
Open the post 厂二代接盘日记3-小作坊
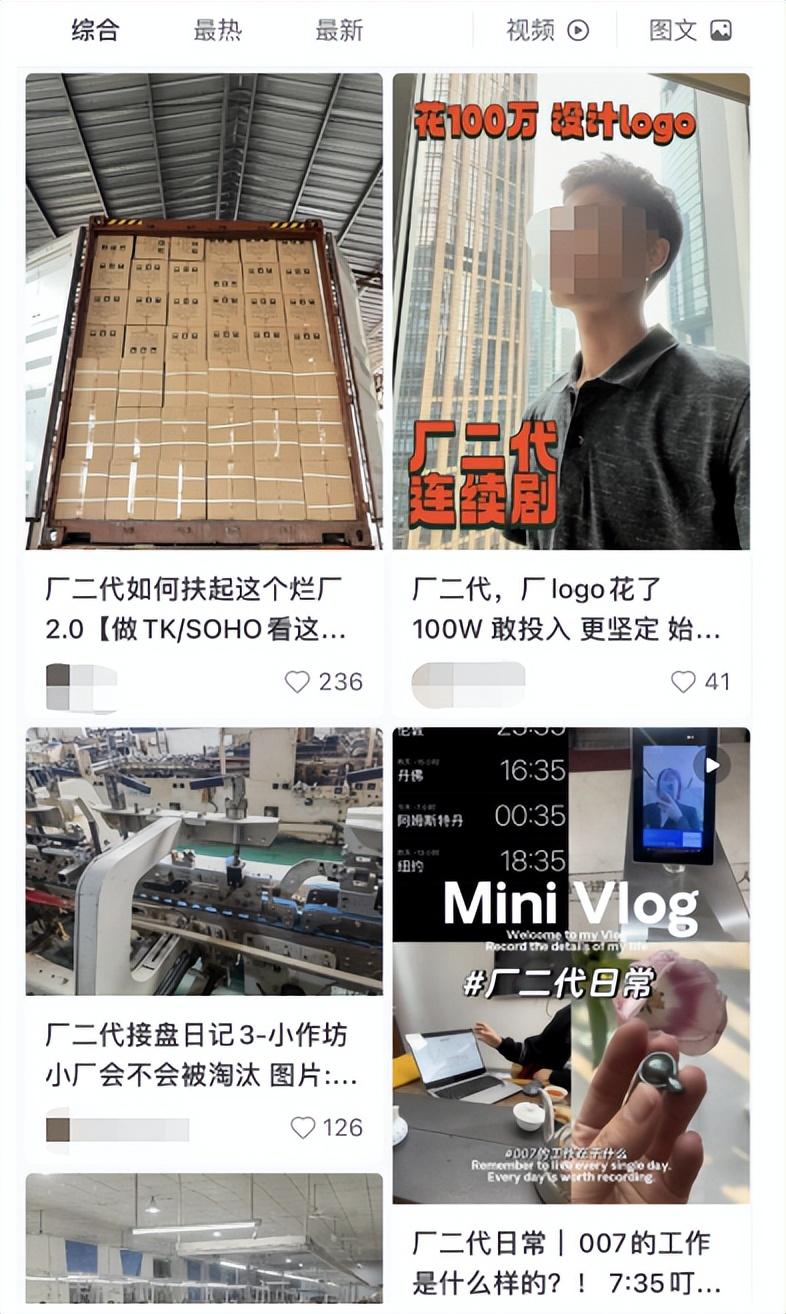pos(204,861)
